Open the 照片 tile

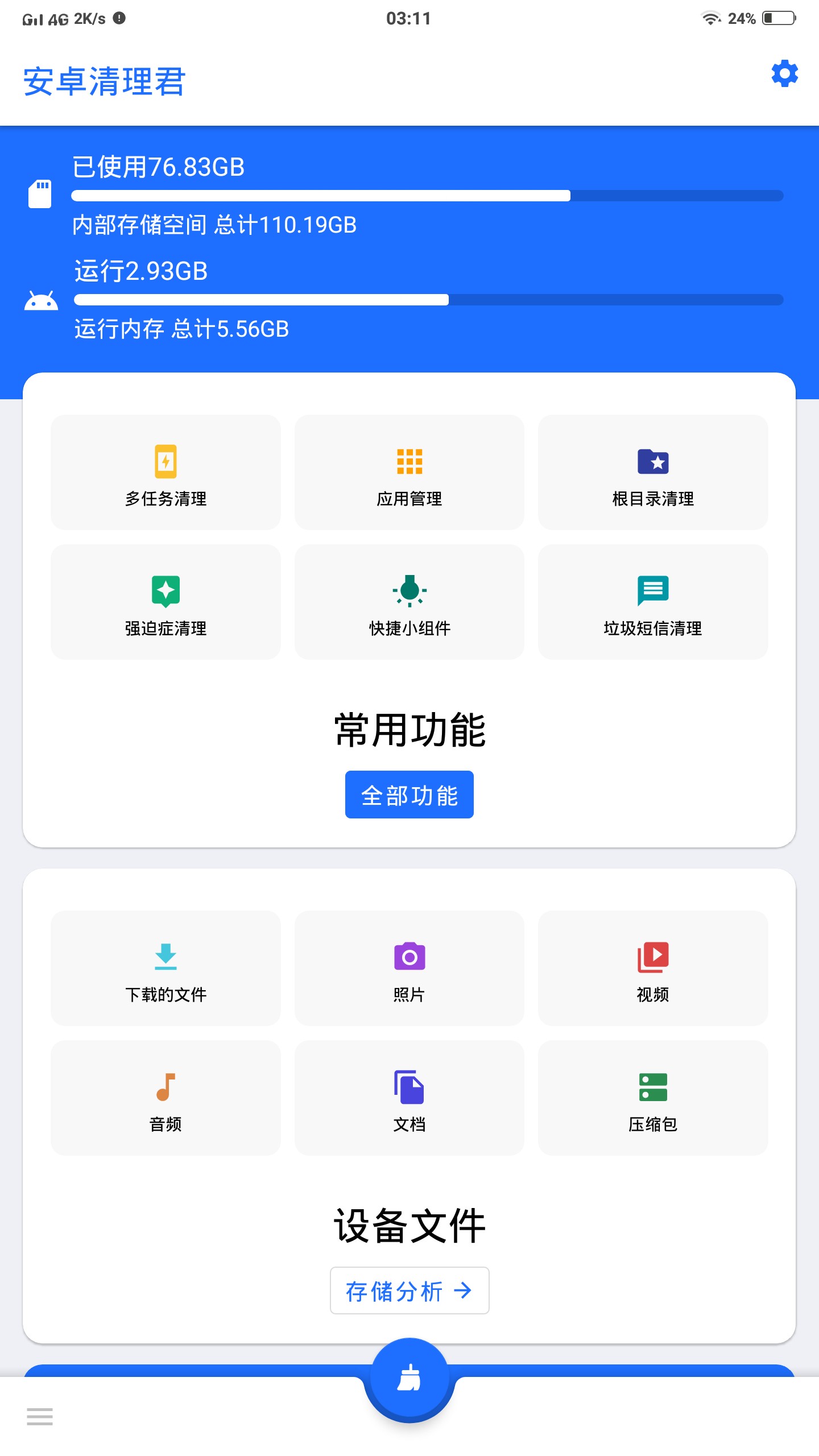point(409,969)
